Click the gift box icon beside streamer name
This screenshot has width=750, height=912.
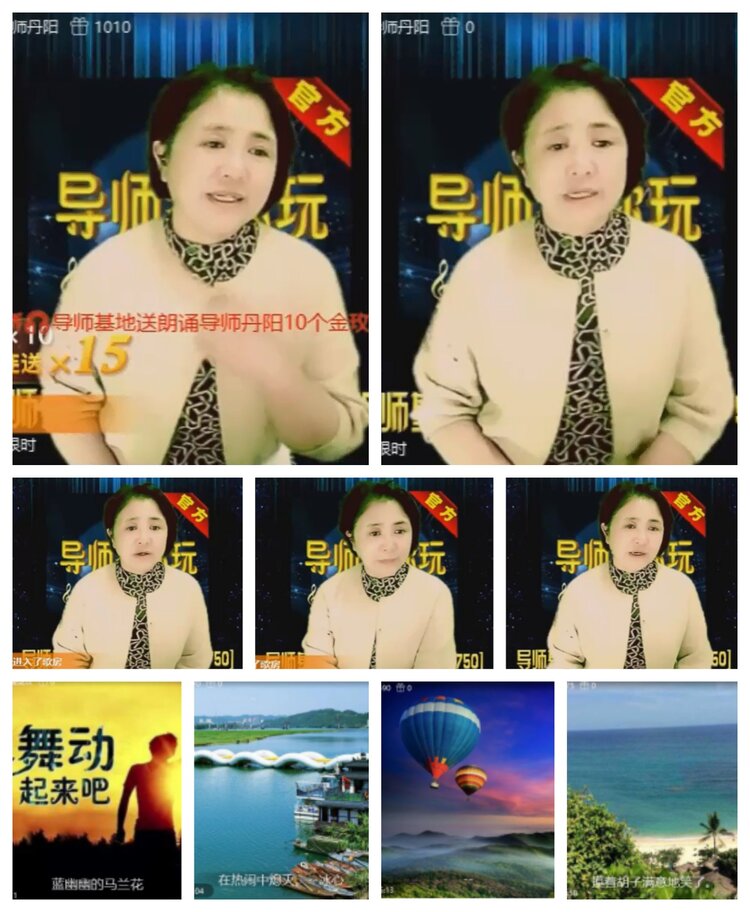[x=78, y=24]
